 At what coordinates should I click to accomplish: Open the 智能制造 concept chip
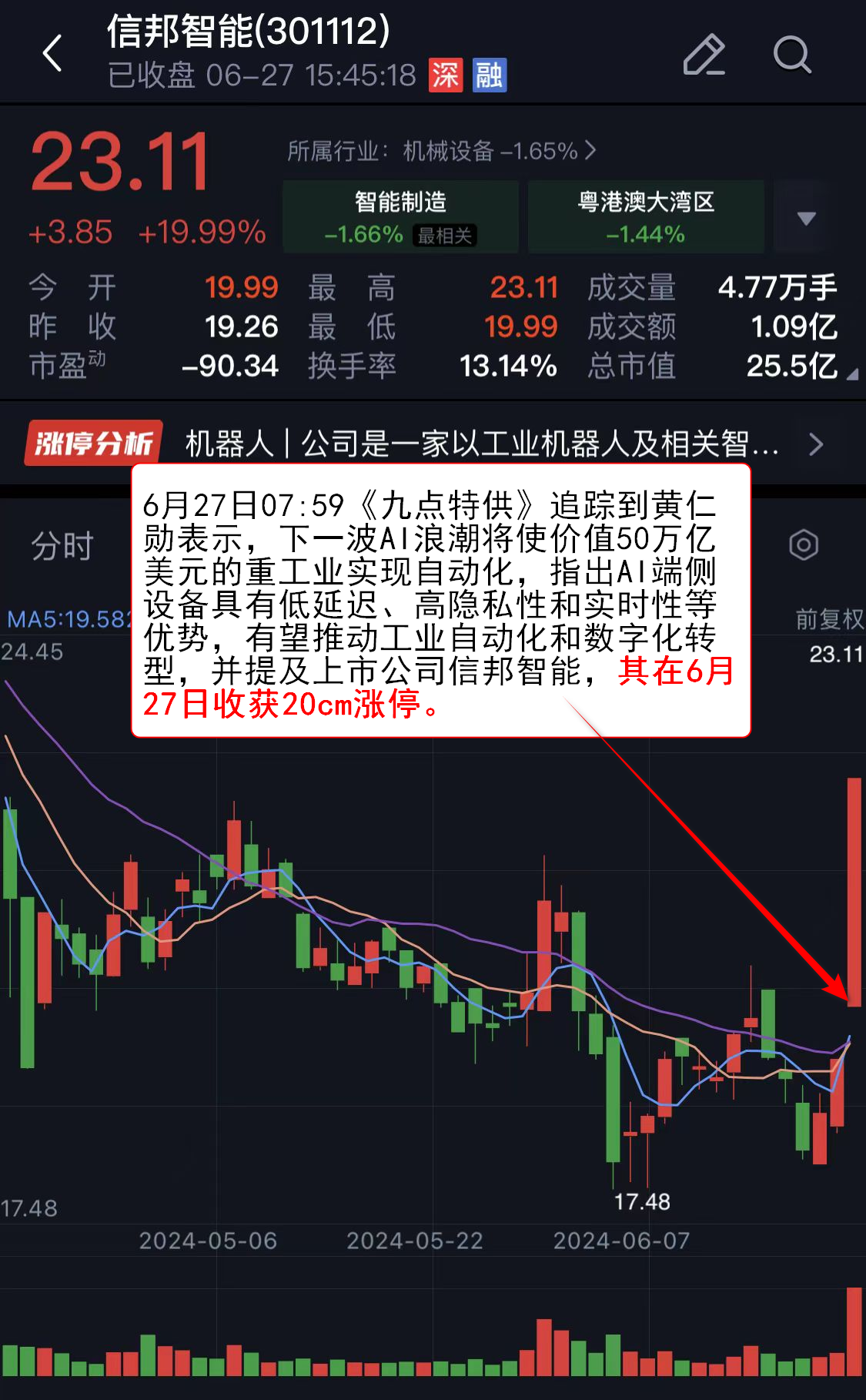pos(400,217)
